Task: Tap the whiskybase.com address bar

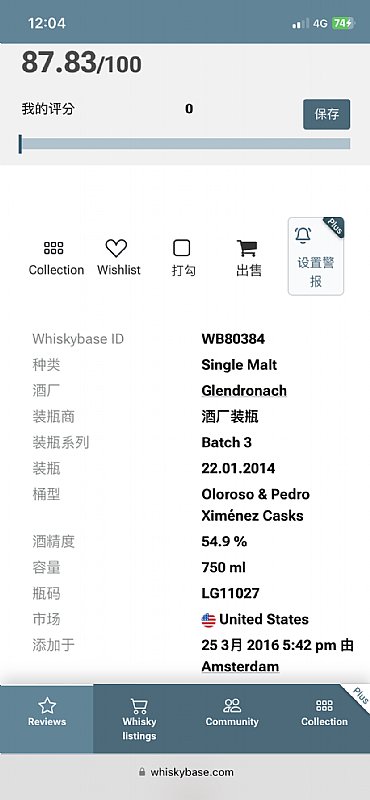Action: click(185, 772)
